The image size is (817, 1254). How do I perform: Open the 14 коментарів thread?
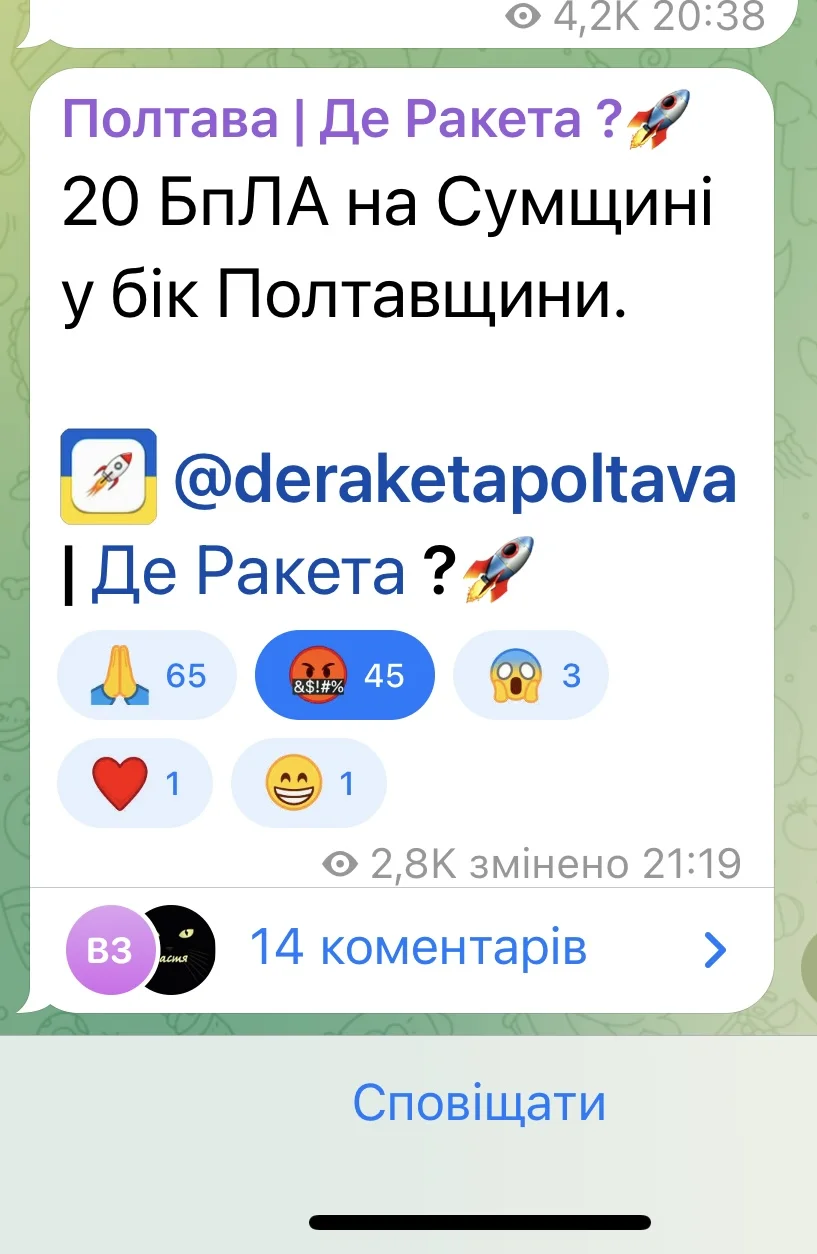pyautogui.click(x=418, y=947)
